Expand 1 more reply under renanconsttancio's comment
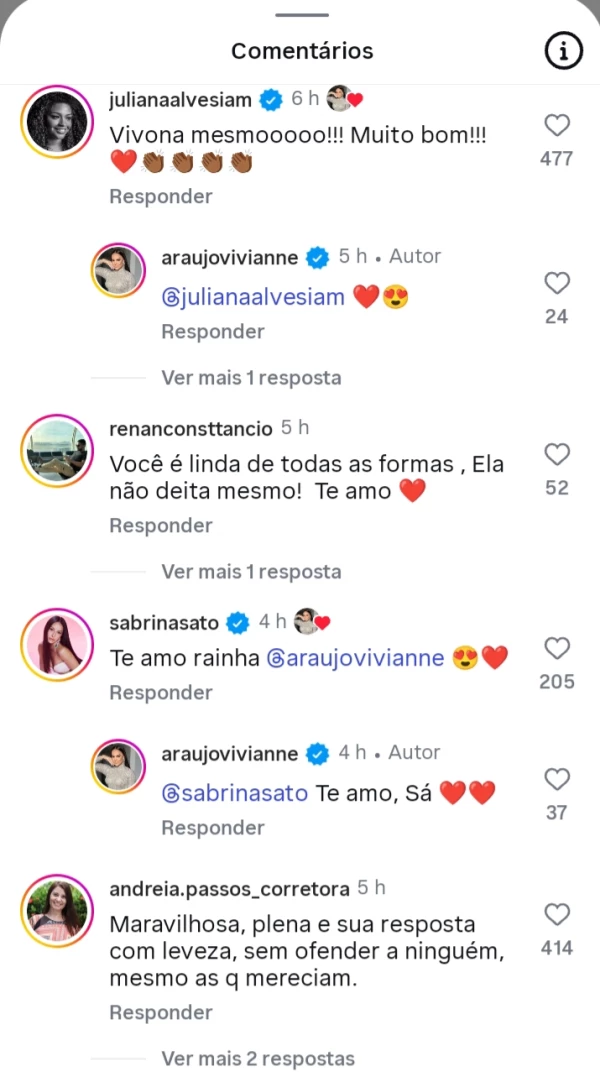600x1077 pixels. point(251,571)
